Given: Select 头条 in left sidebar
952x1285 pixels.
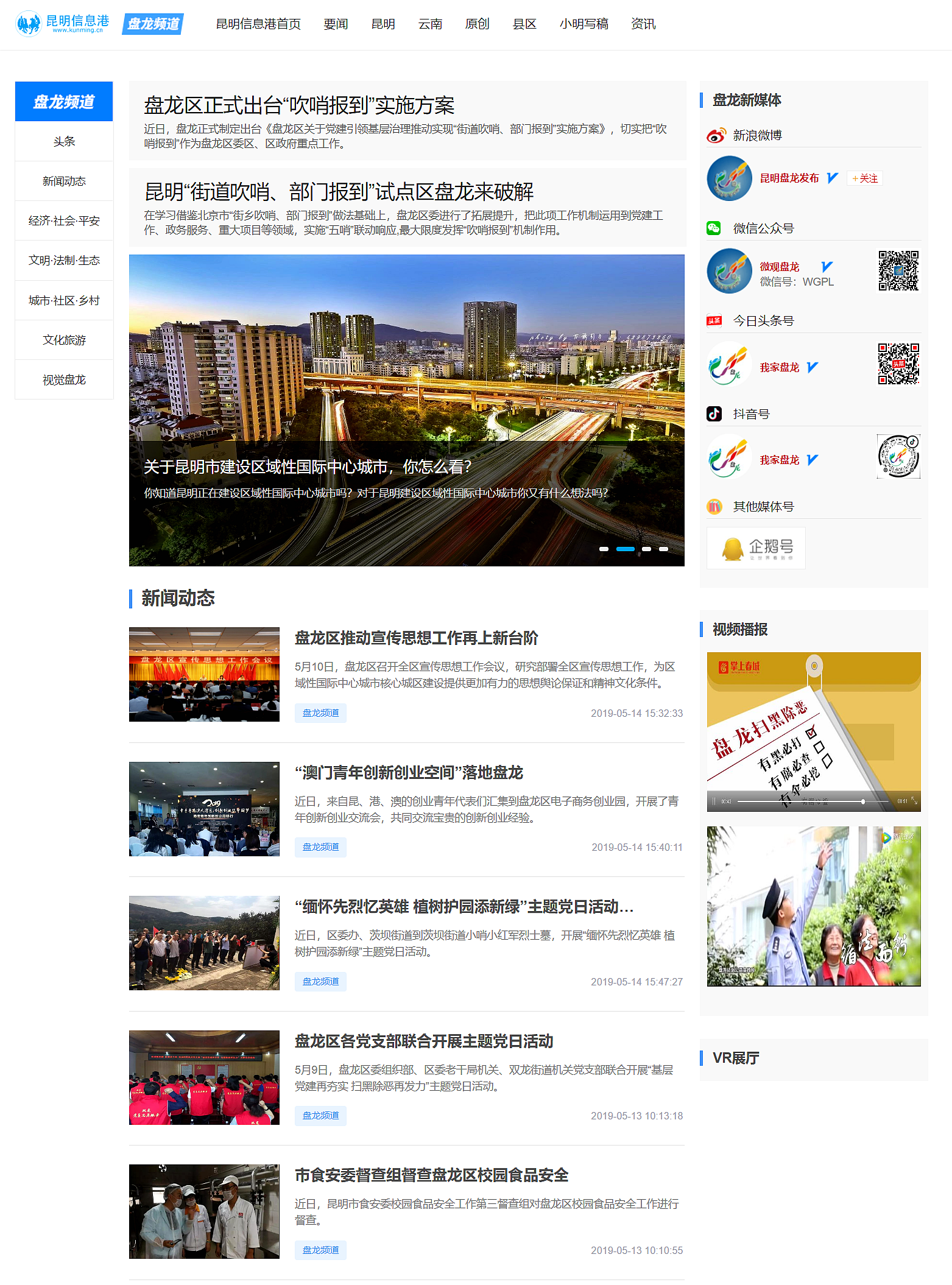Looking at the screenshot, I should point(64,141).
